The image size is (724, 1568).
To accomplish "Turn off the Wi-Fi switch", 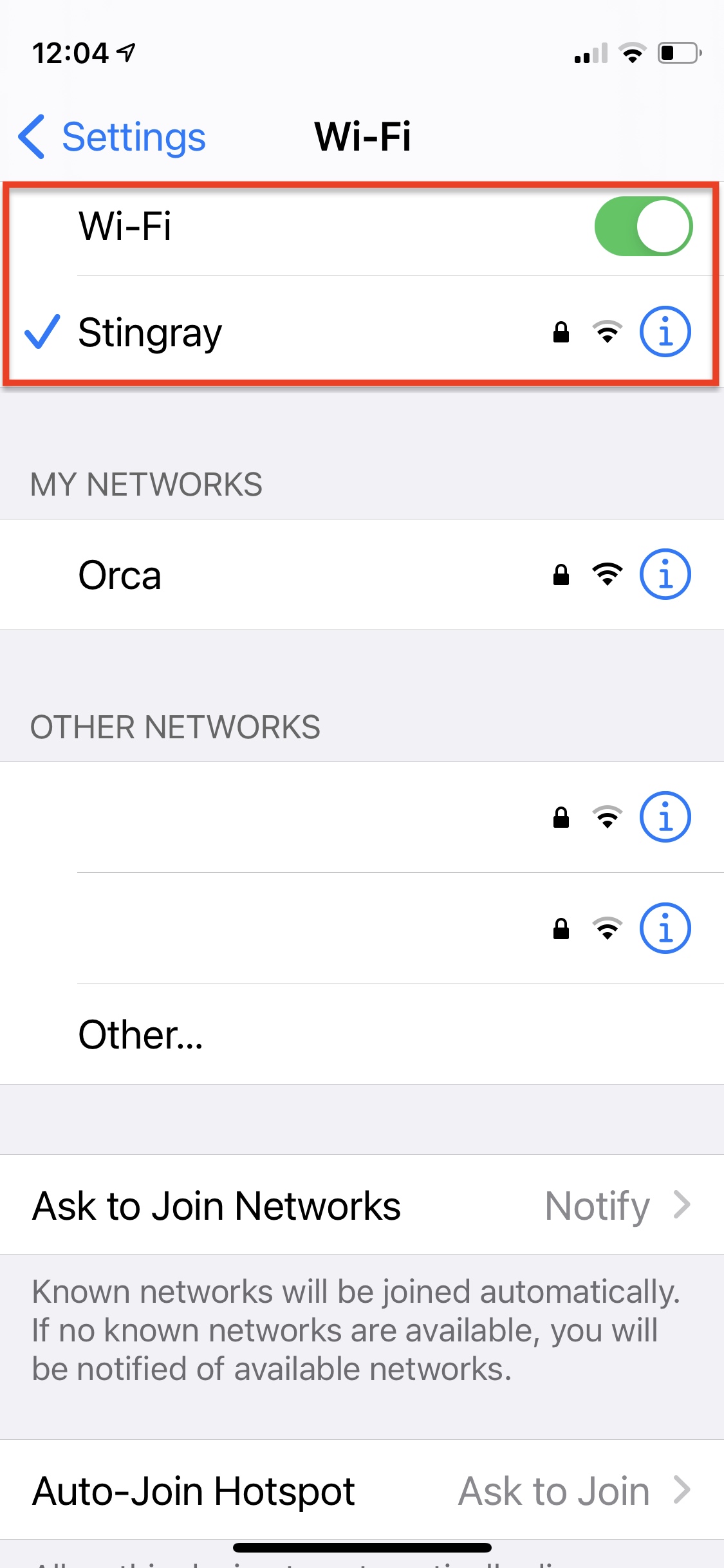I will coord(643,226).
